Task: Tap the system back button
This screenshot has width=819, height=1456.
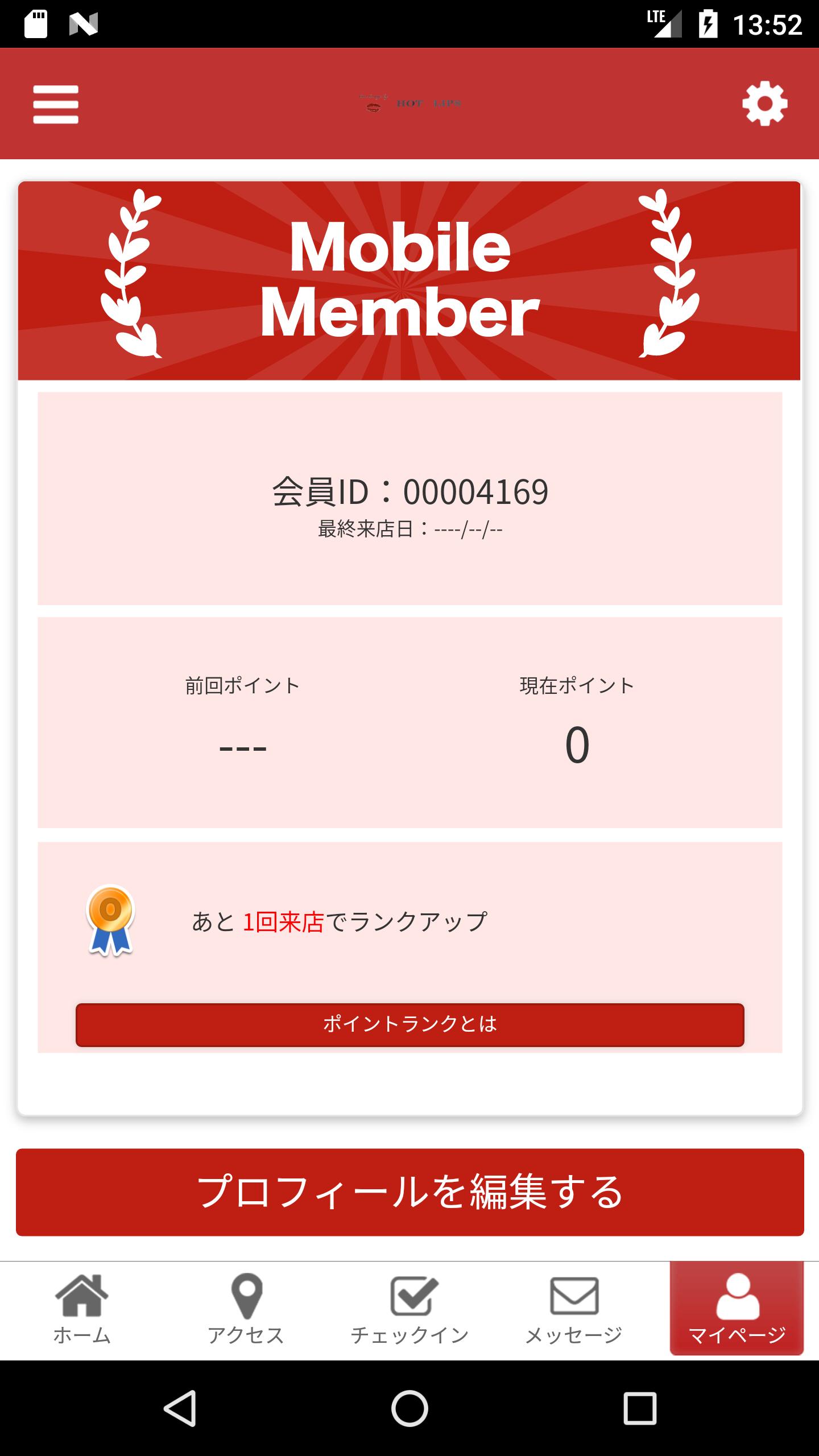Action: coord(180,1408)
